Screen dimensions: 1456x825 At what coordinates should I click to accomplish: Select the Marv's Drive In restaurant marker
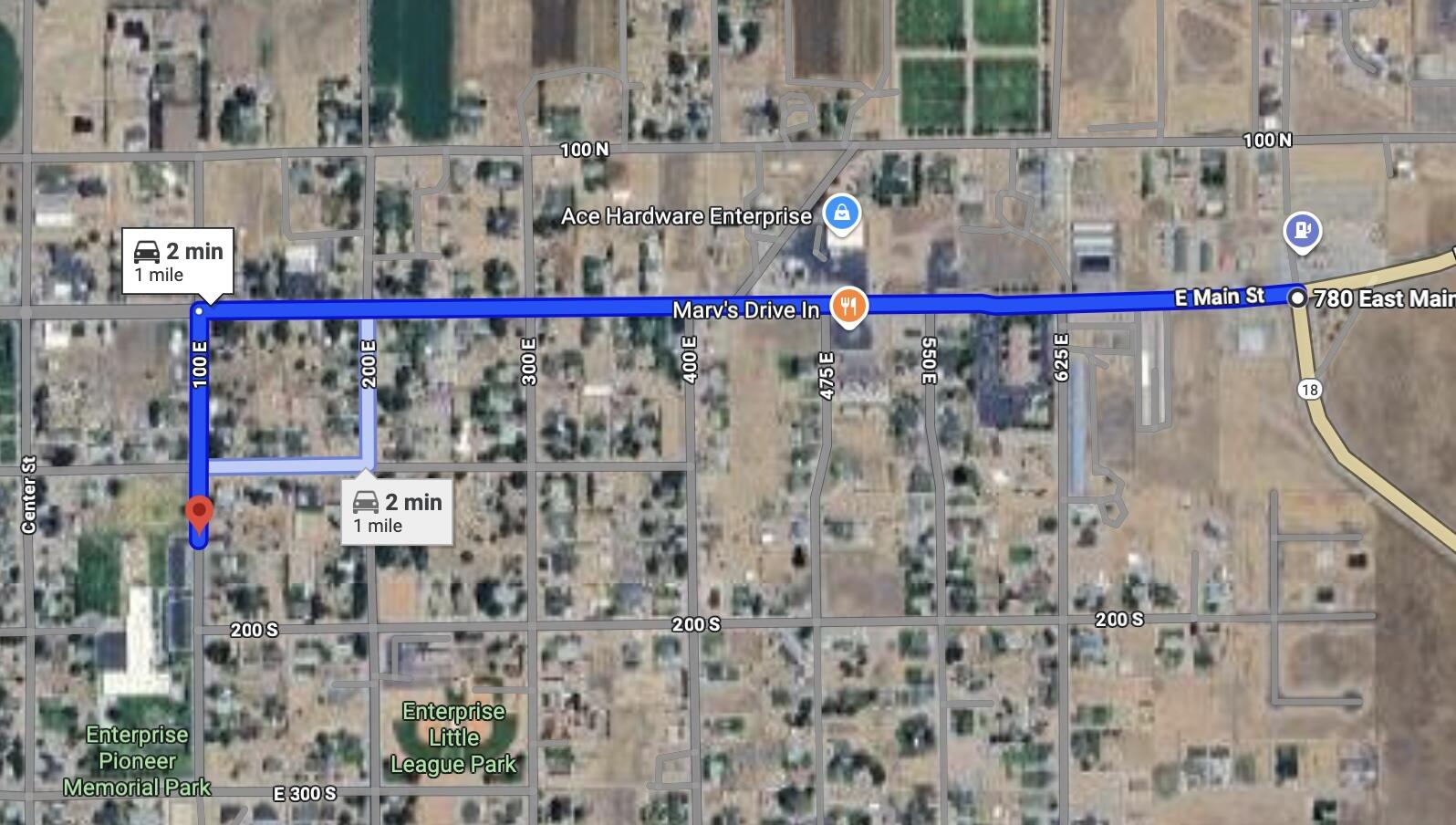coord(848,306)
